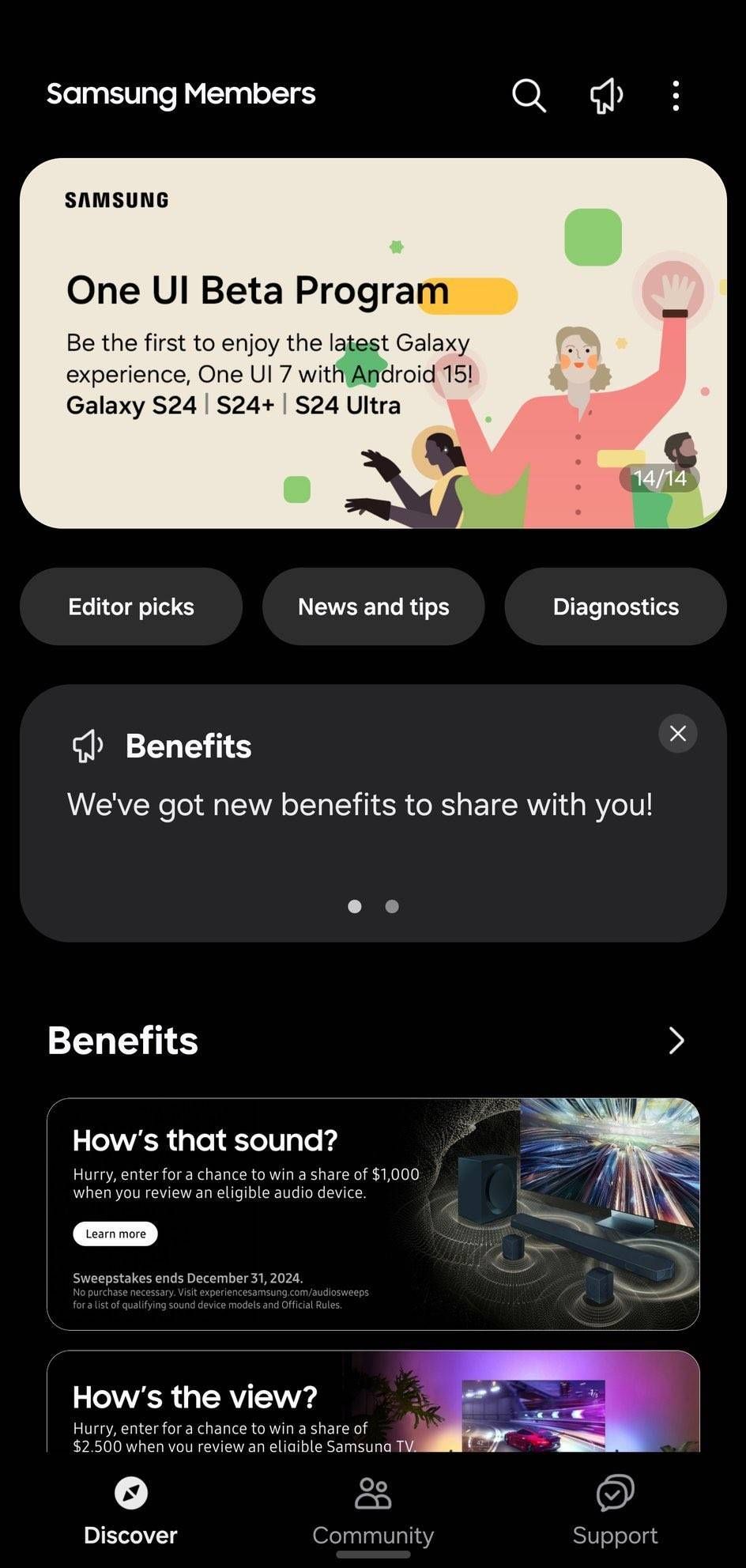Open the three-dot options menu
The width and height of the screenshot is (746, 1568).
pos(676,96)
